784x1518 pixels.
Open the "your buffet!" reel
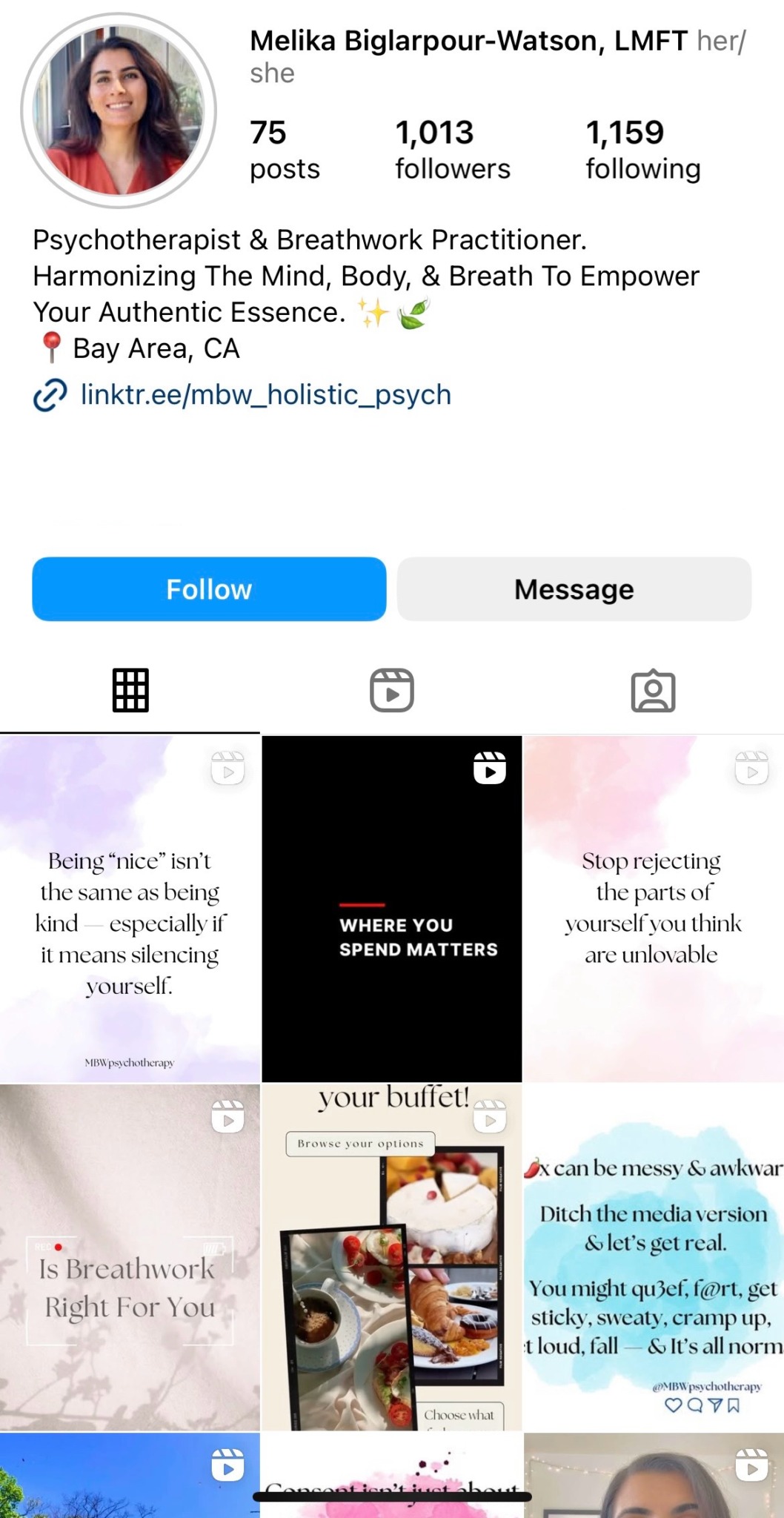[391, 1257]
